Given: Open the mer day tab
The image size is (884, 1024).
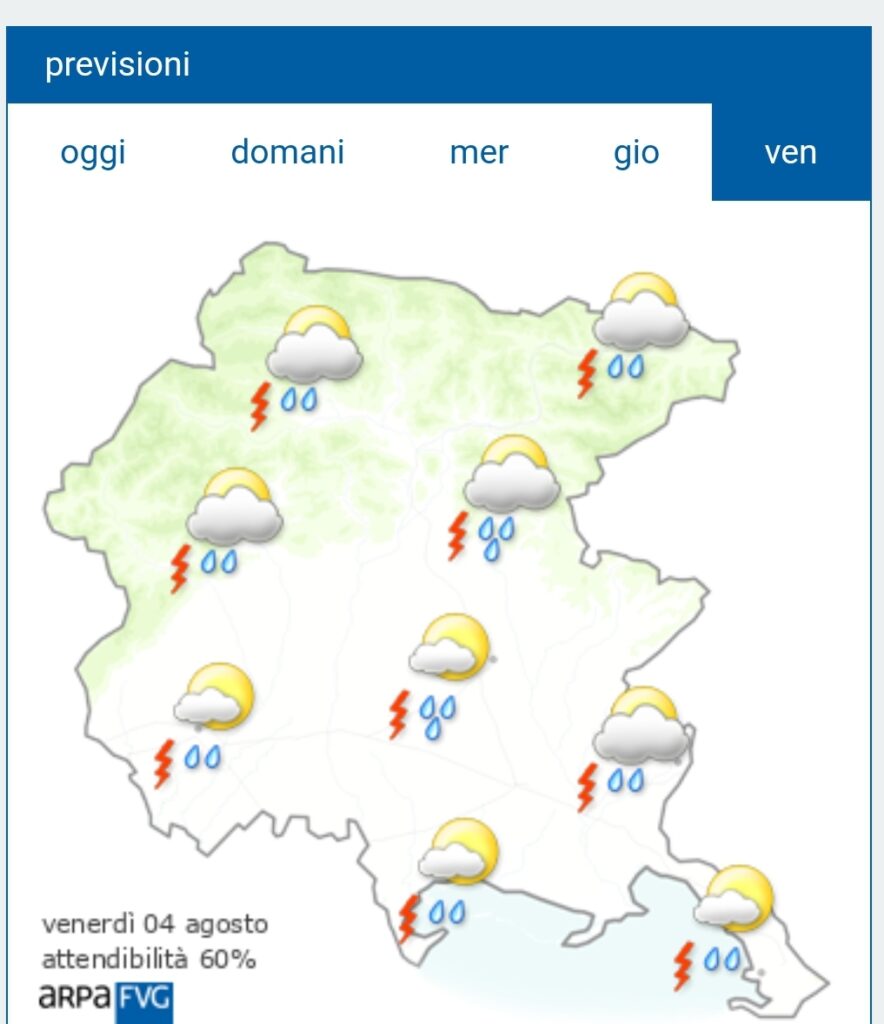Looking at the screenshot, I should tap(478, 152).
